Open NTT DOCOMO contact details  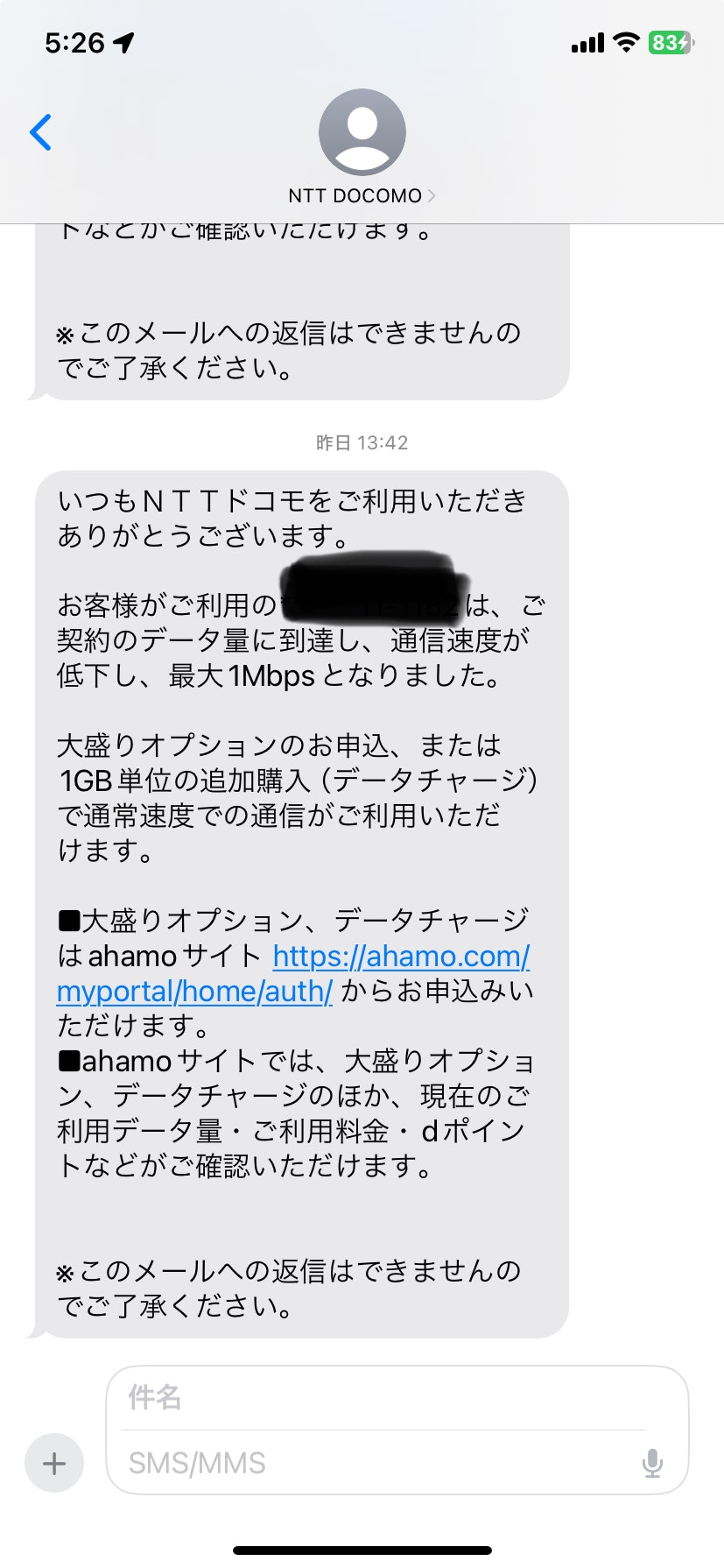coord(362,145)
